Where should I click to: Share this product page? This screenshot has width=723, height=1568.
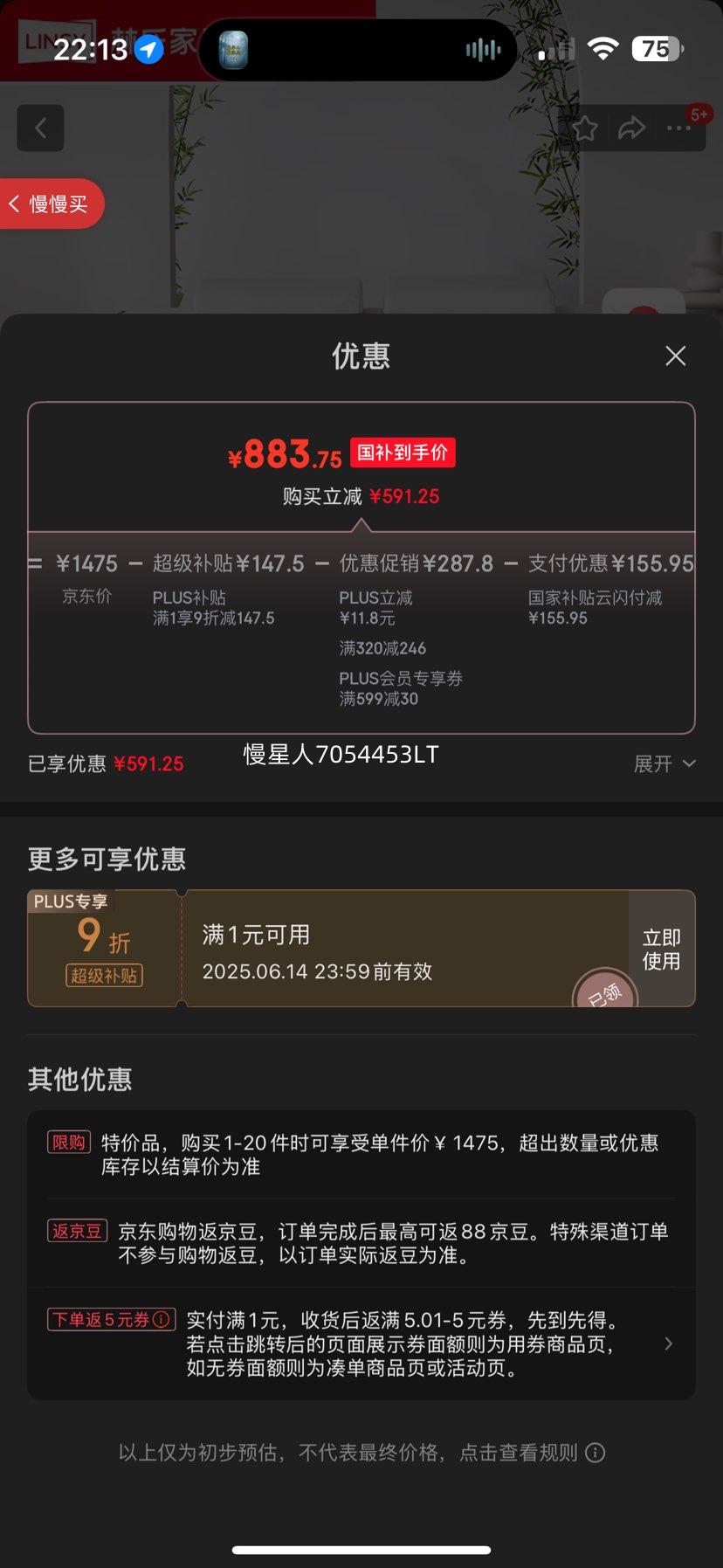(x=631, y=128)
